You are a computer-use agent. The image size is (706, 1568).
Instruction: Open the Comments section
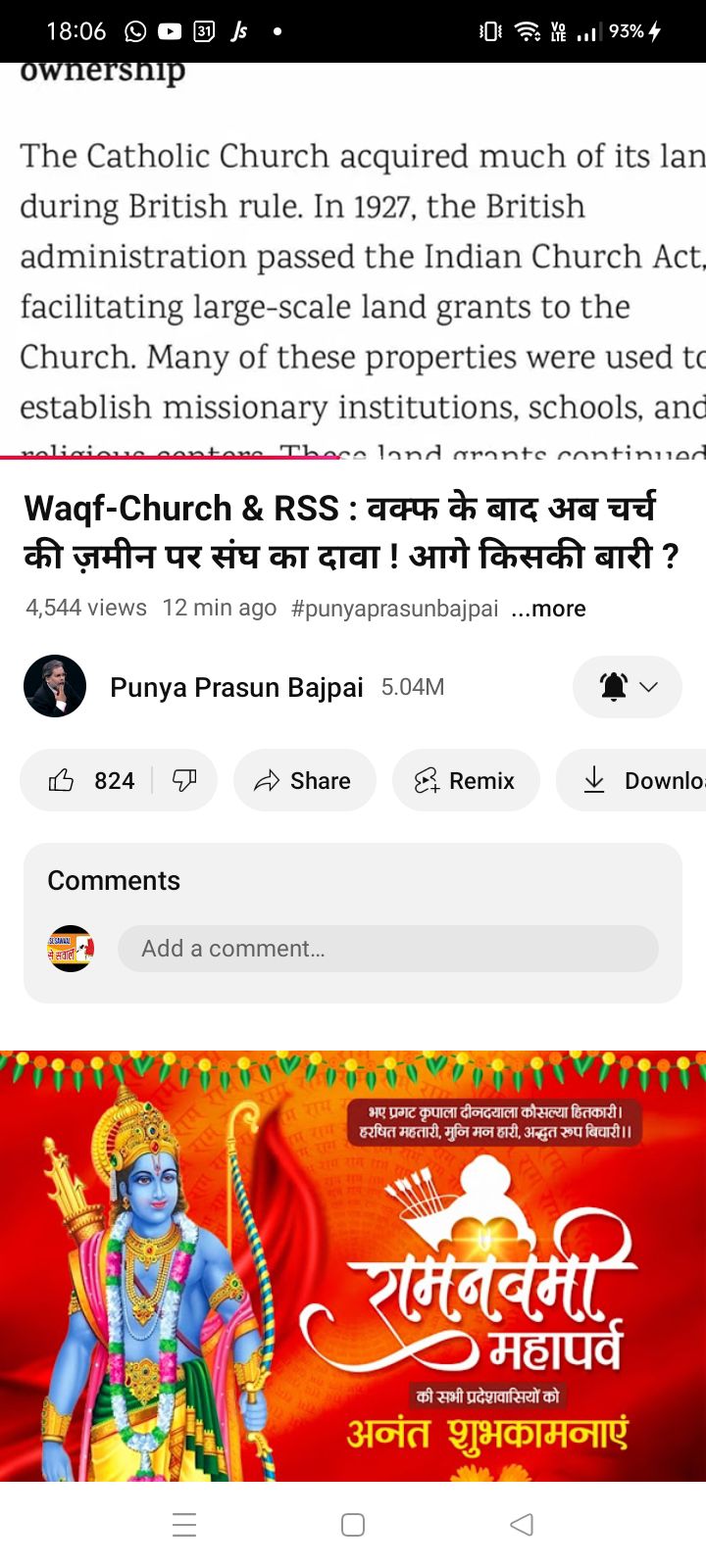point(114,880)
